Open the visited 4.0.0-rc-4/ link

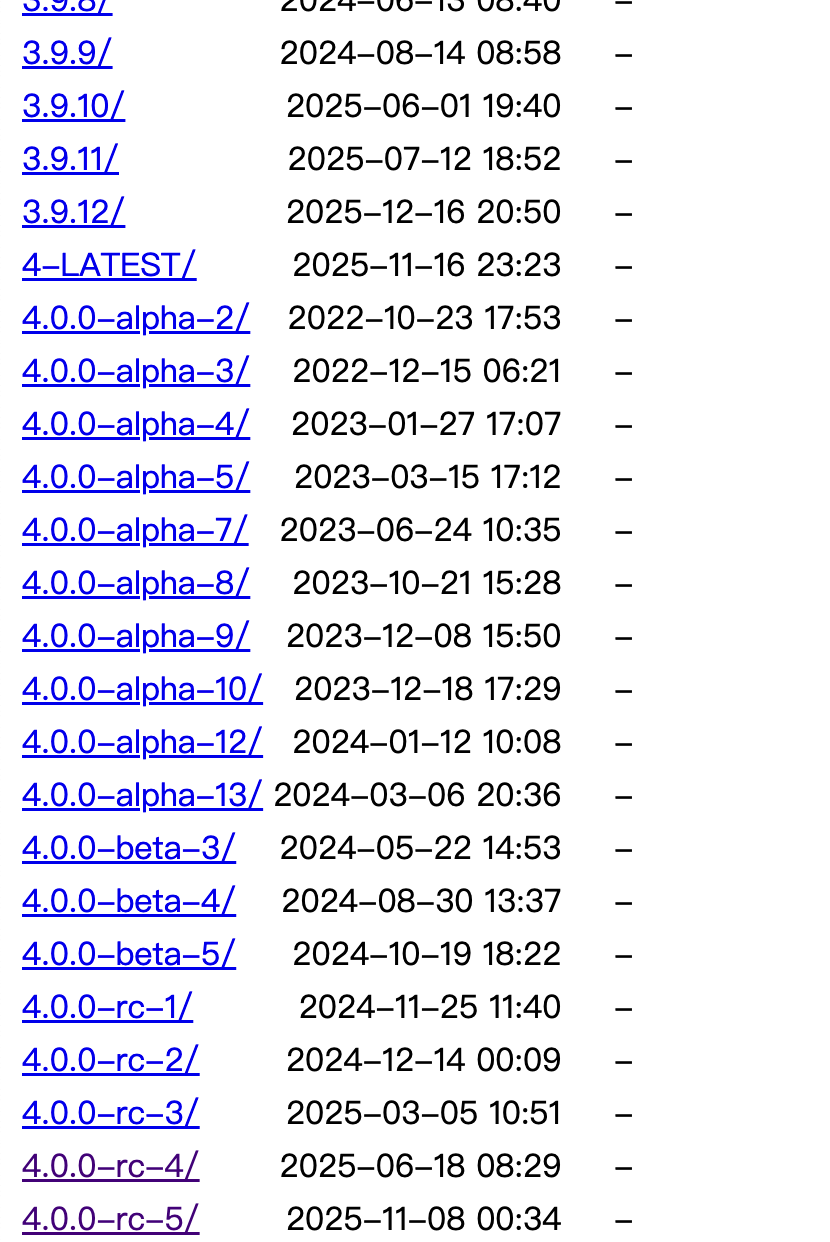[x=110, y=1166]
